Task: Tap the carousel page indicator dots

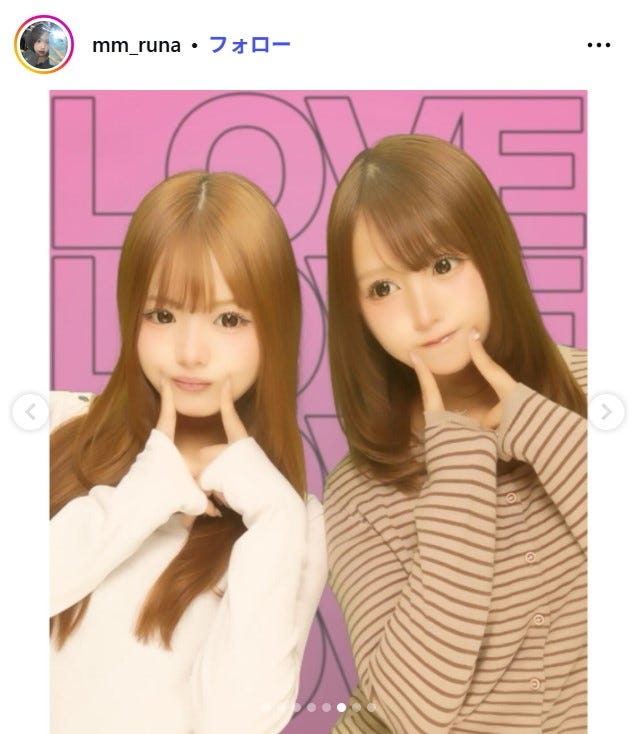Action: pos(319,707)
